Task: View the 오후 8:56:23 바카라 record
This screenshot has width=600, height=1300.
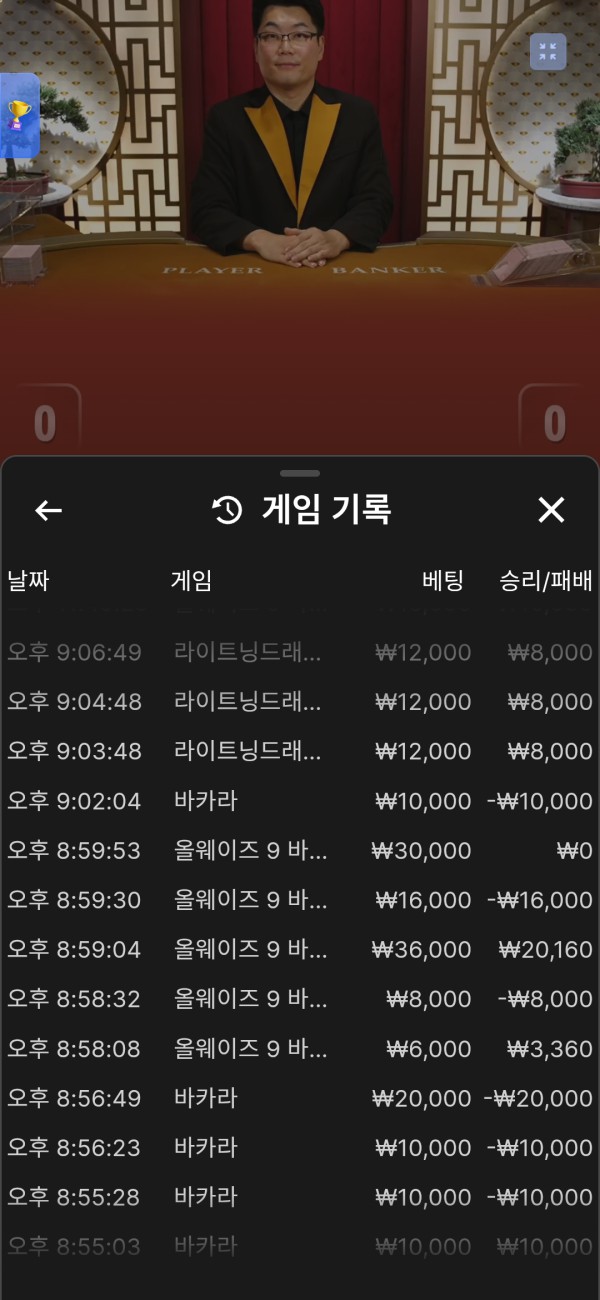Action: 300,1147
